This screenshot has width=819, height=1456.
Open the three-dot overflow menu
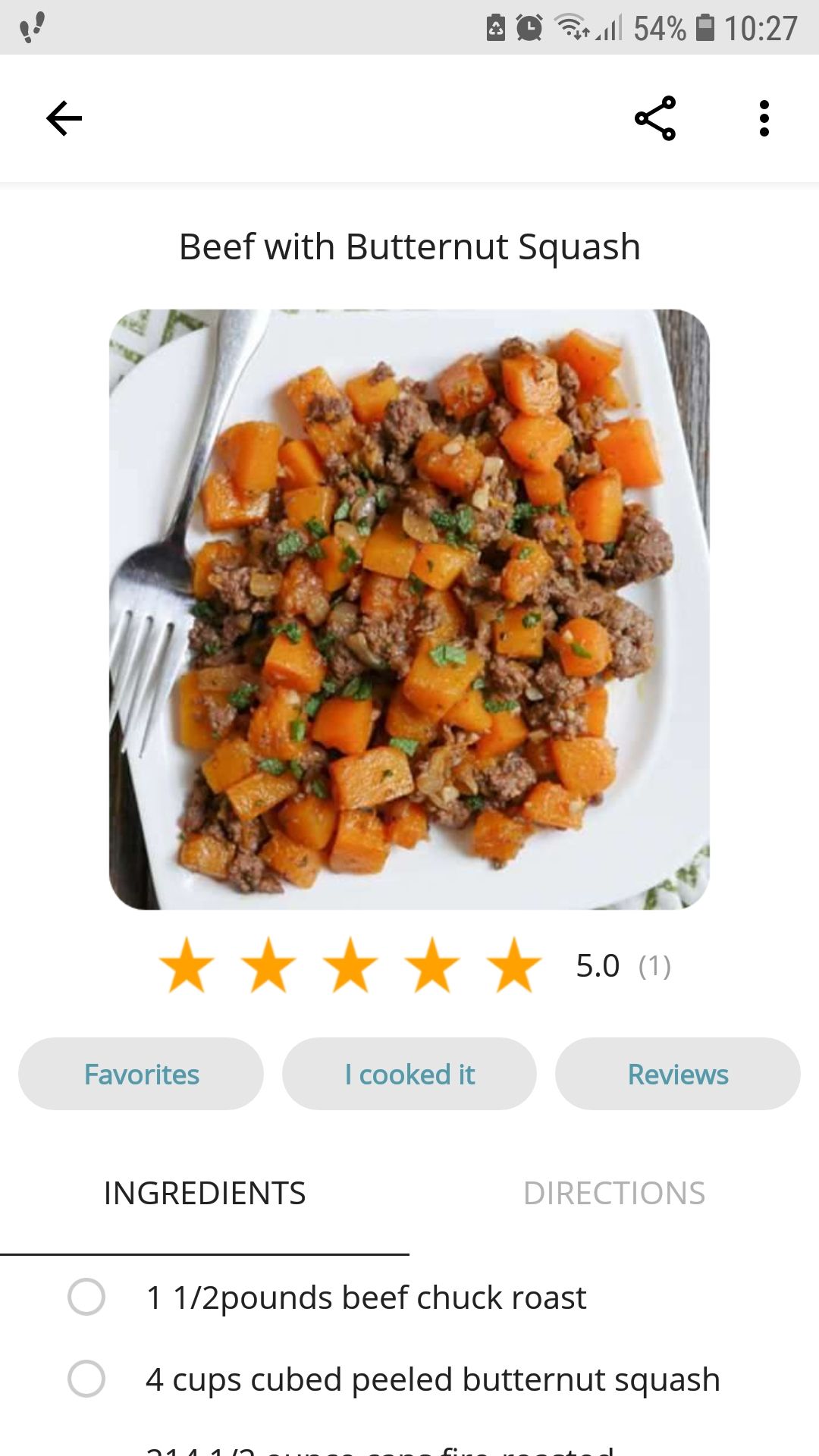click(764, 118)
